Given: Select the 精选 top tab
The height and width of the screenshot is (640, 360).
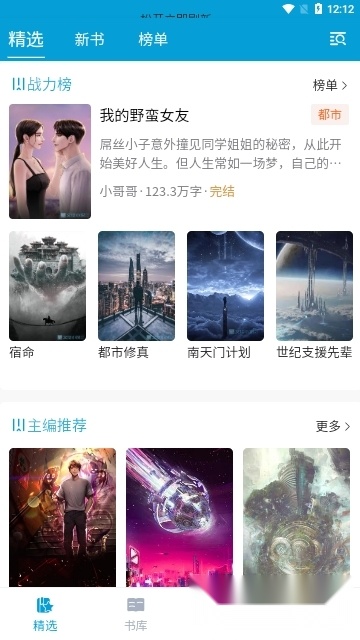Looking at the screenshot, I should point(26,39).
